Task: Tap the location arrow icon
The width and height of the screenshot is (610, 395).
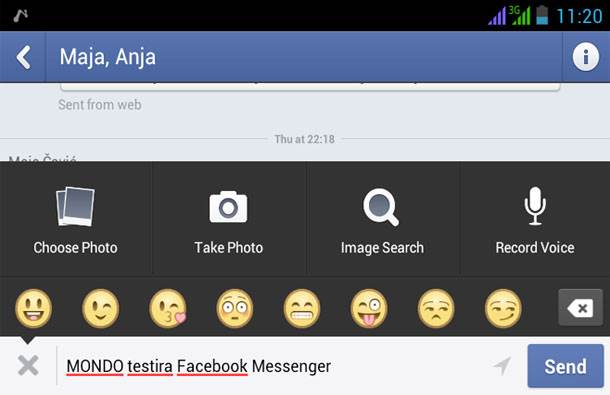Action: tap(502, 365)
